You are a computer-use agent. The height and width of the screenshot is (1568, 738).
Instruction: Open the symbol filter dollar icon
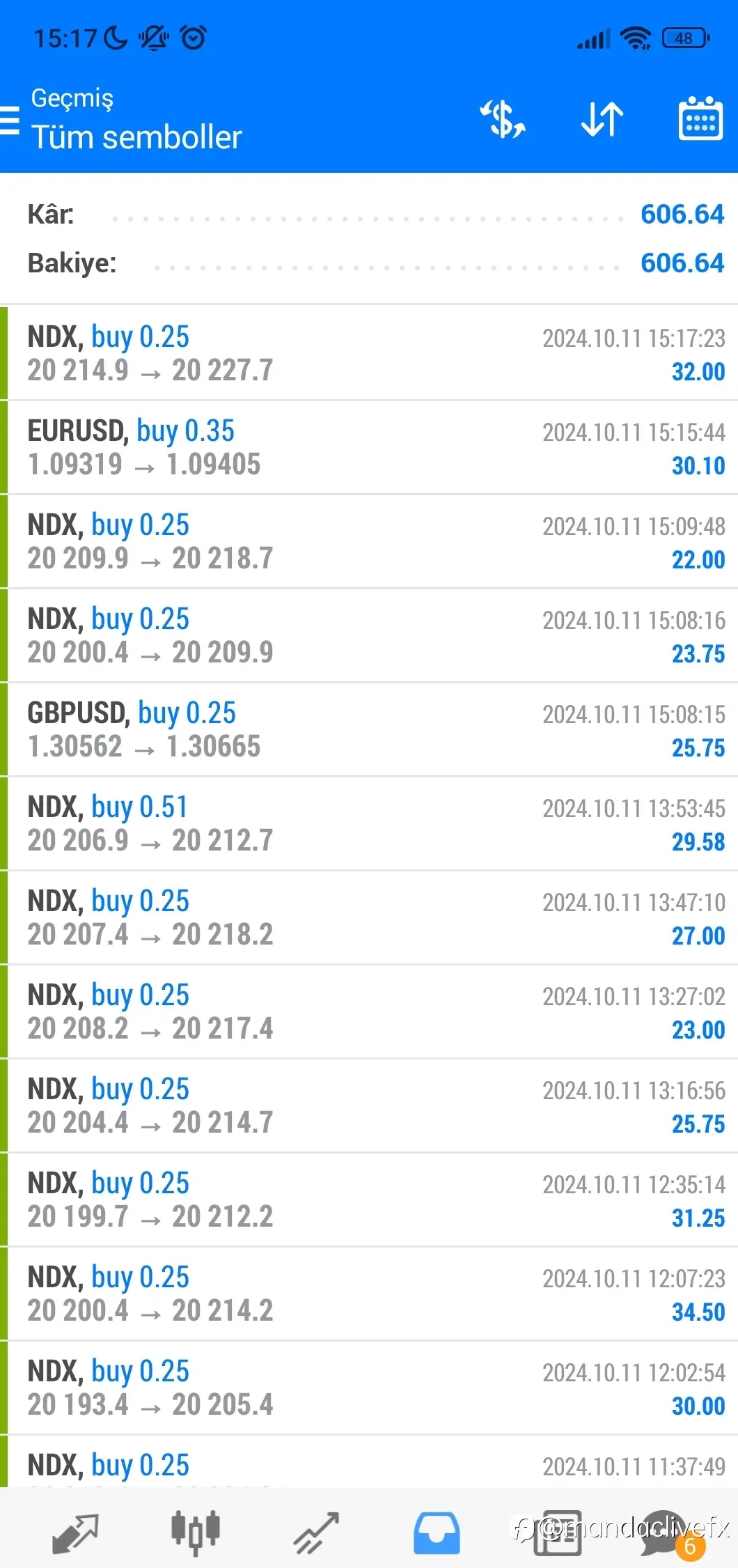click(503, 119)
